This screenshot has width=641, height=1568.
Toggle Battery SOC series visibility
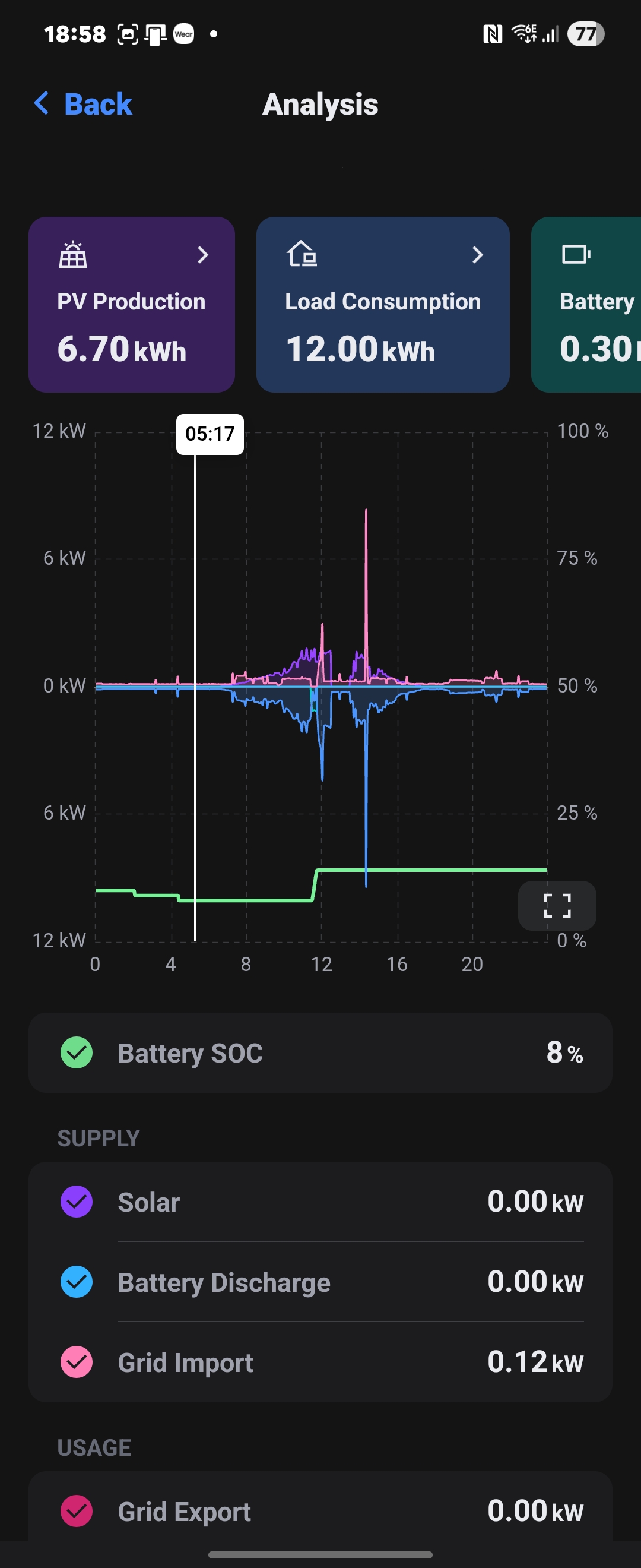77,1052
